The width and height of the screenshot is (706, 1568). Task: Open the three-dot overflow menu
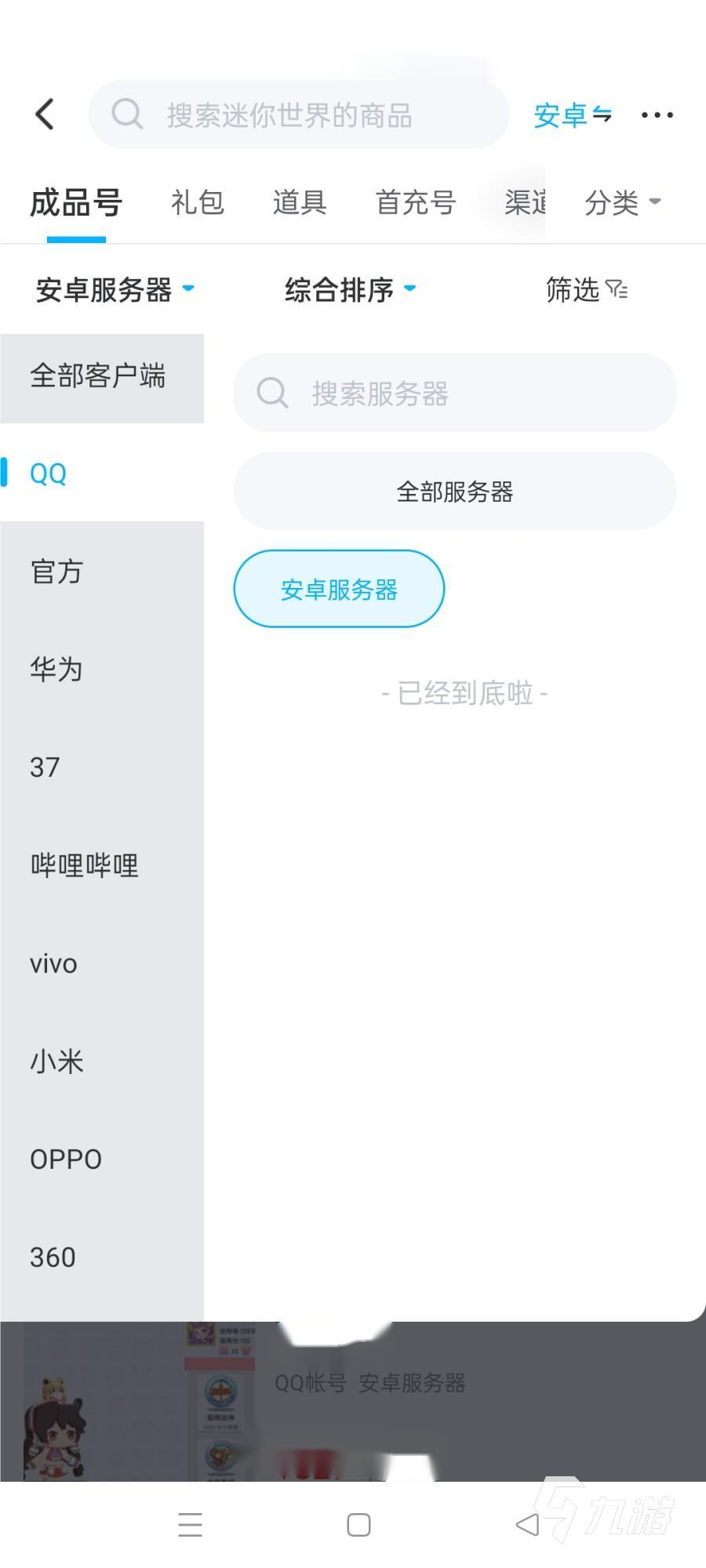click(657, 115)
